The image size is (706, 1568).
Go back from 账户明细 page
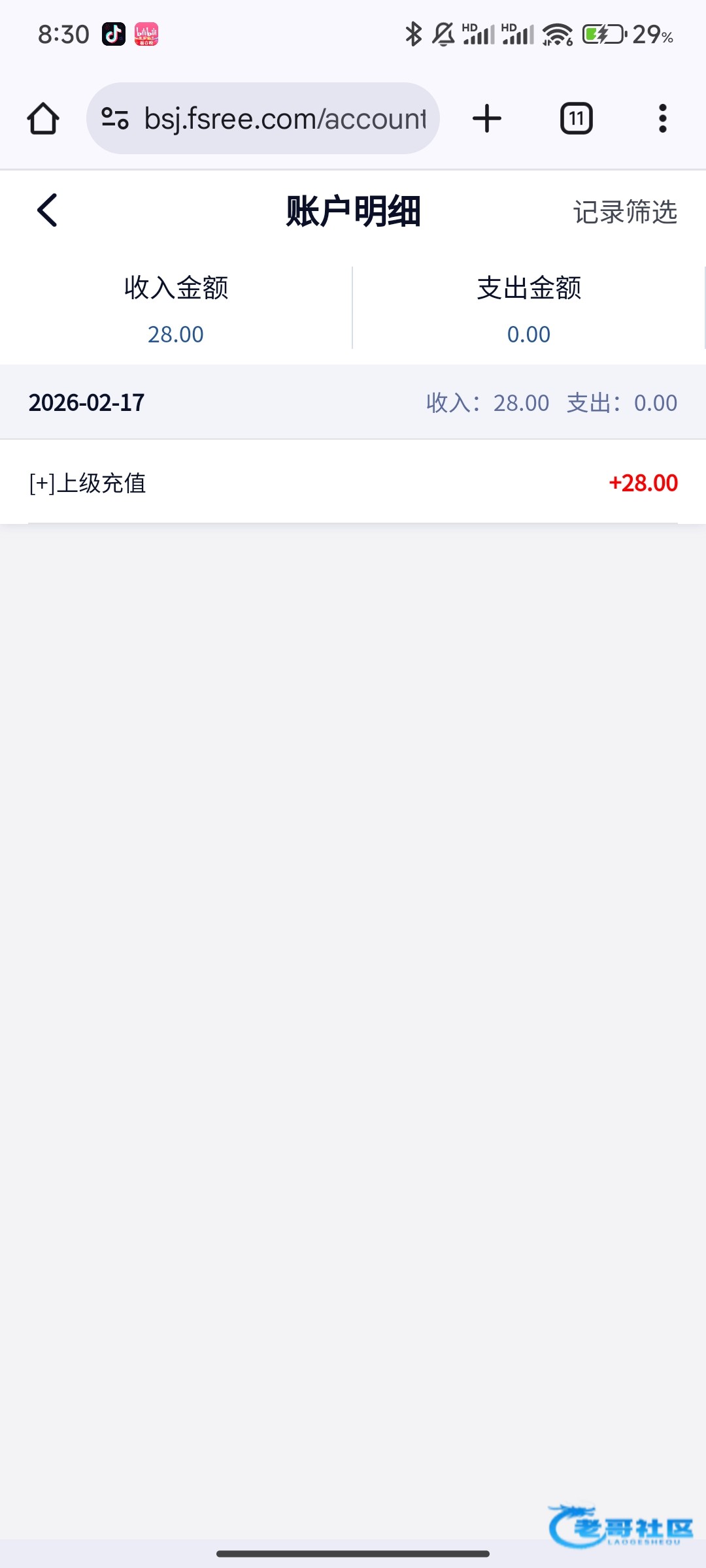coord(47,210)
